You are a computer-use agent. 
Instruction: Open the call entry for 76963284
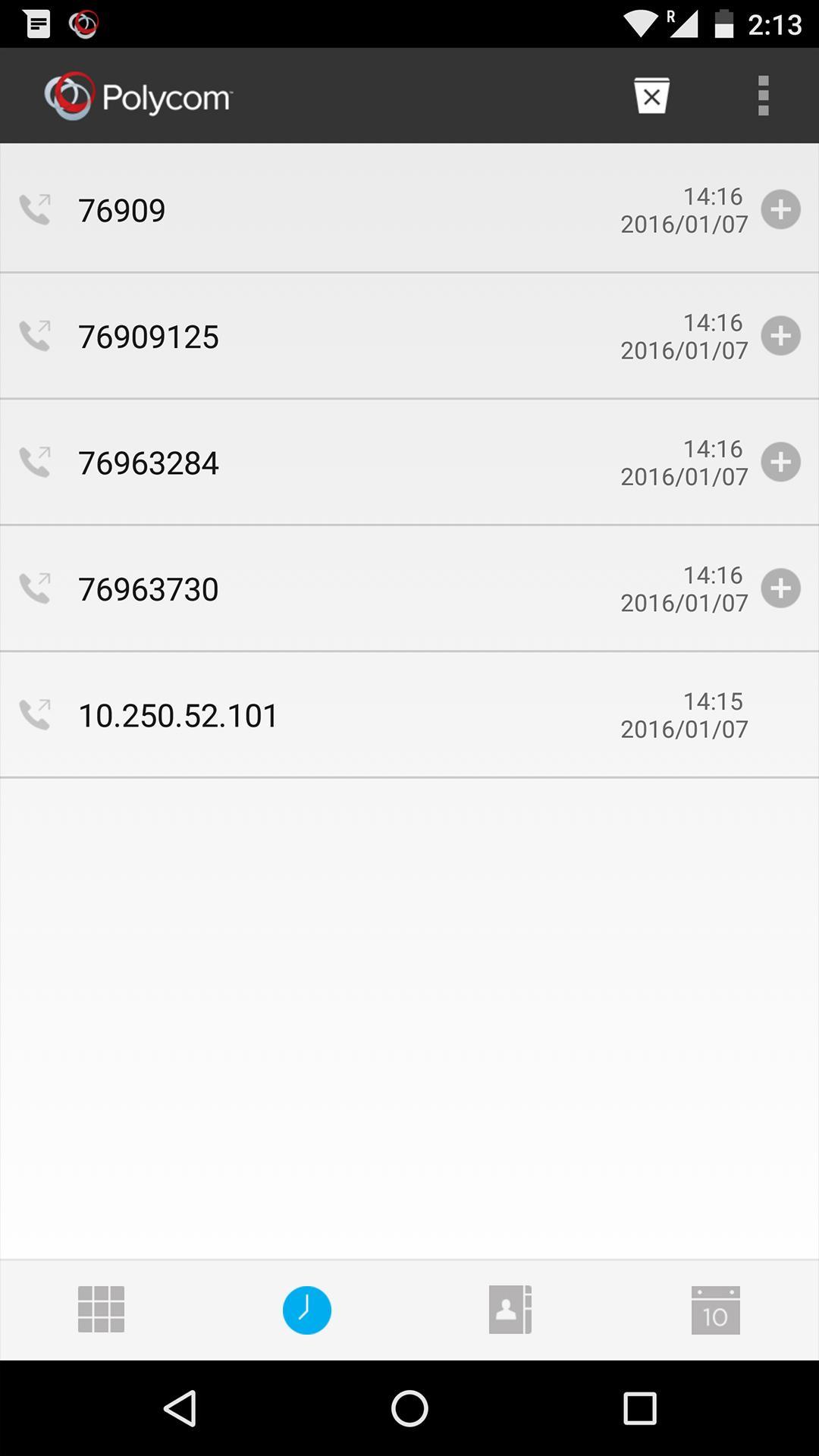(303, 463)
